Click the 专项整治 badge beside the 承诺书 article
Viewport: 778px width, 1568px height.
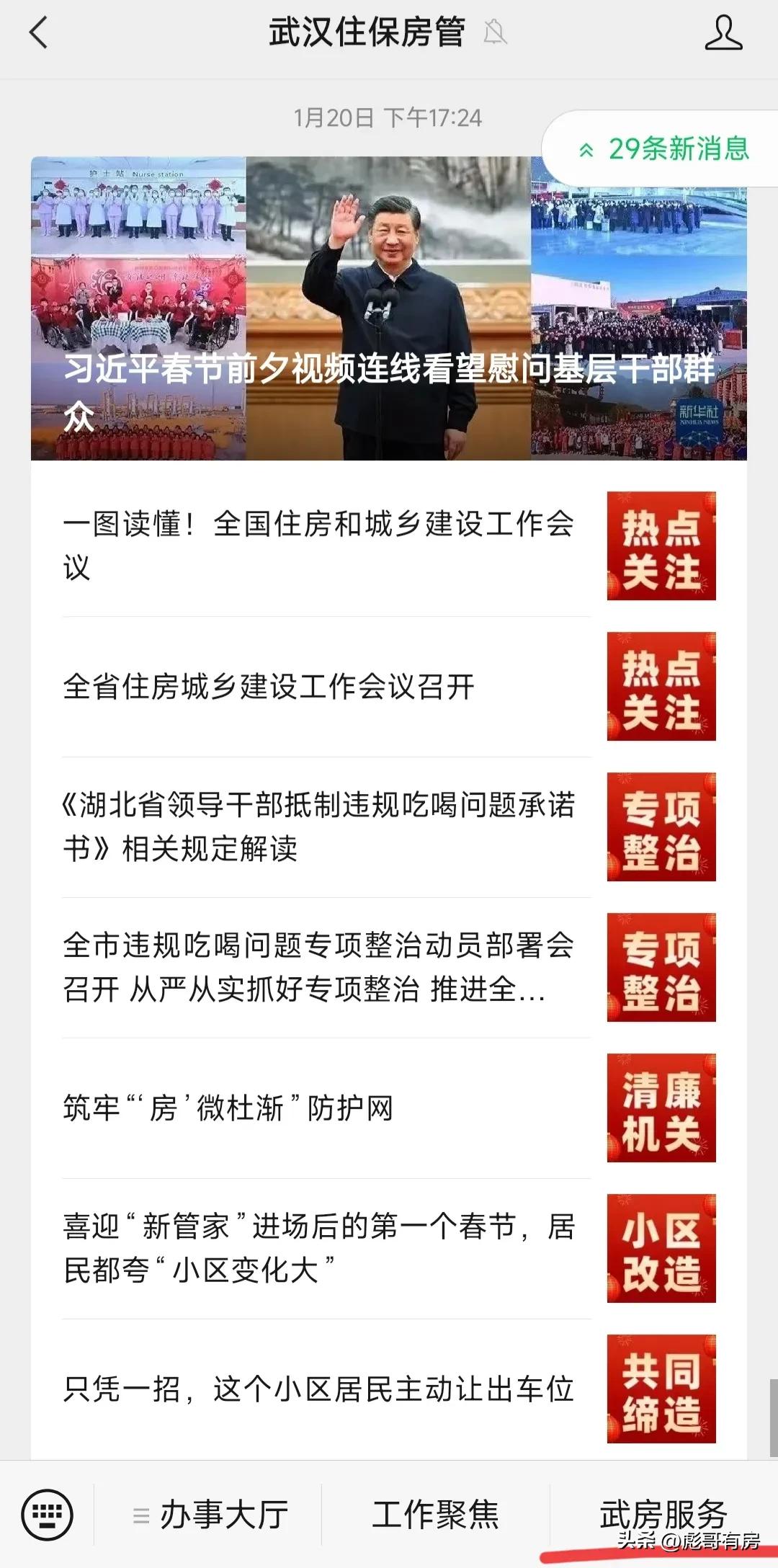click(660, 826)
